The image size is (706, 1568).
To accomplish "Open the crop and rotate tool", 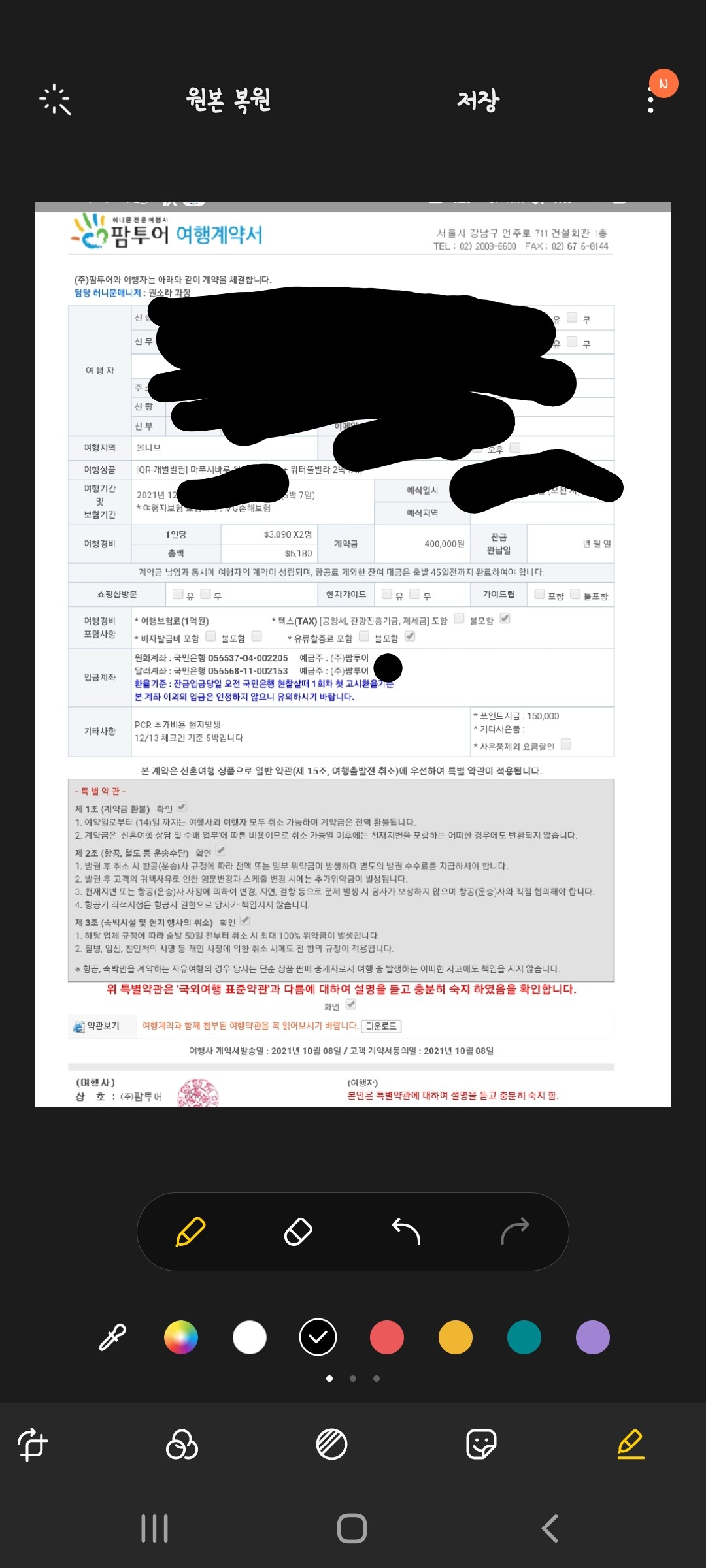I will point(33,1444).
